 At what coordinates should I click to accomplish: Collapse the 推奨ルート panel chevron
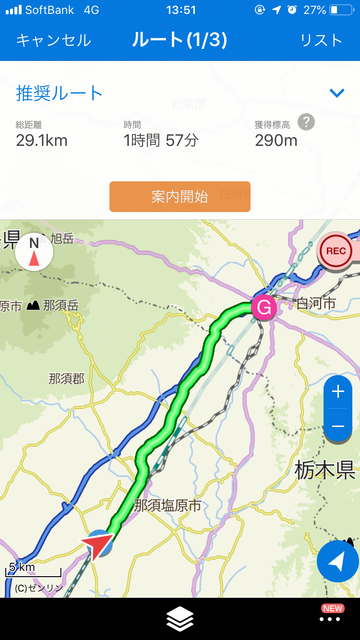pyautogui.click(x=337, y=93)
